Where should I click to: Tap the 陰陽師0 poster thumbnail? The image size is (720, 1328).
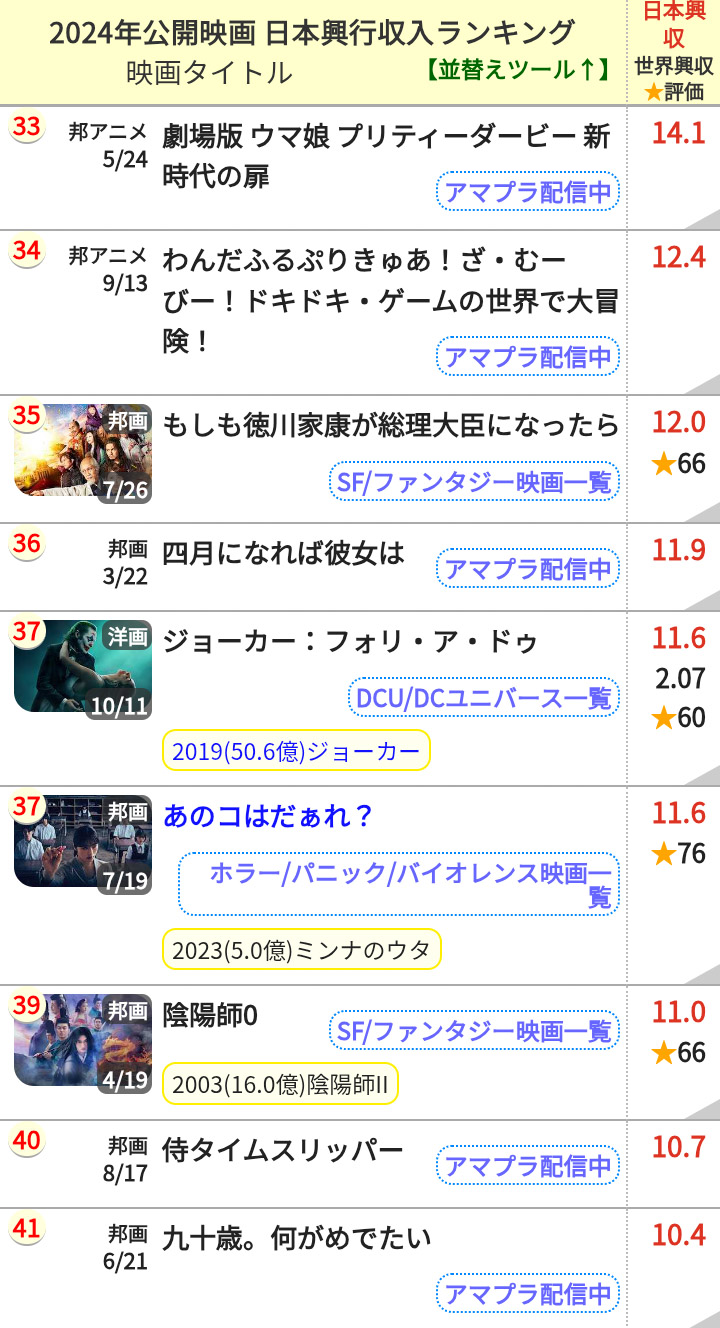tap(82, 1042)
